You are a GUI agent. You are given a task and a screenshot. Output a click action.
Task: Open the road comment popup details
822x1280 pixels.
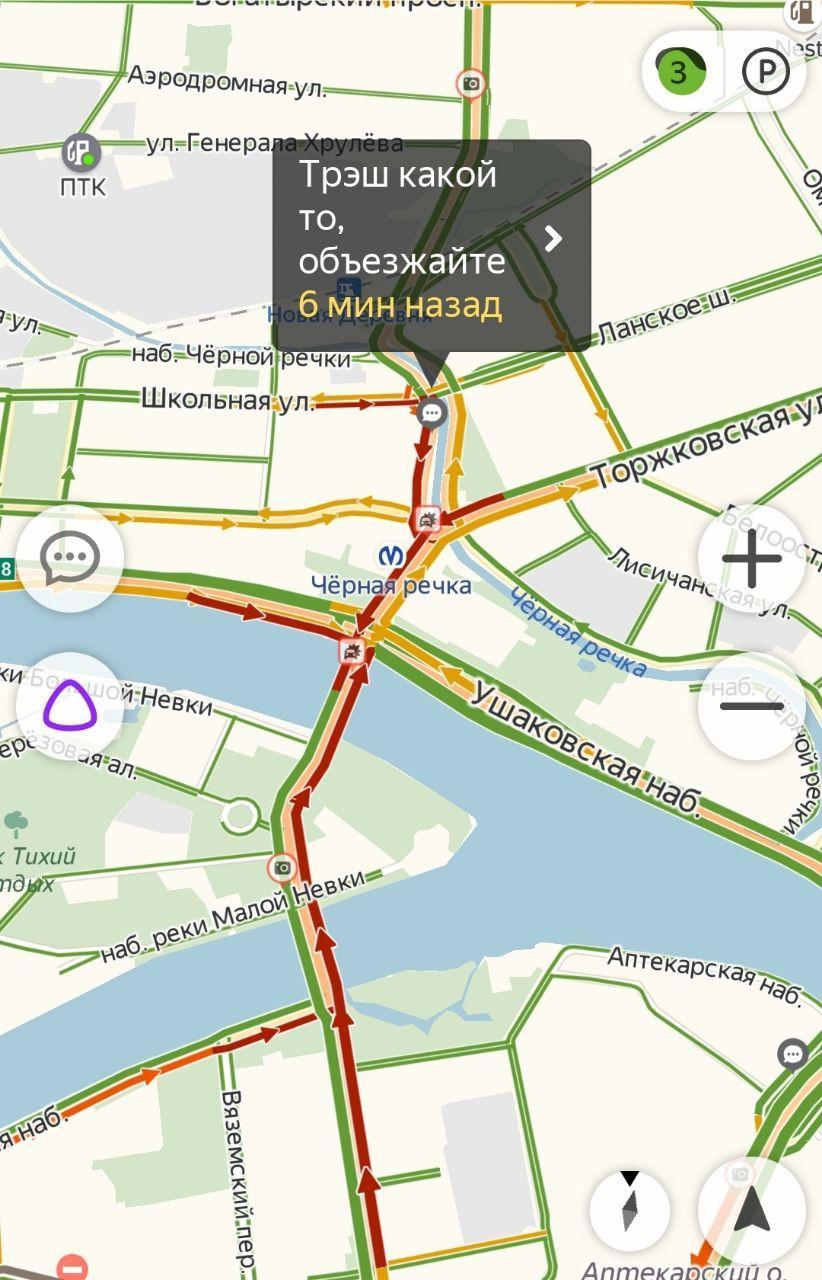tap(552, 238)
